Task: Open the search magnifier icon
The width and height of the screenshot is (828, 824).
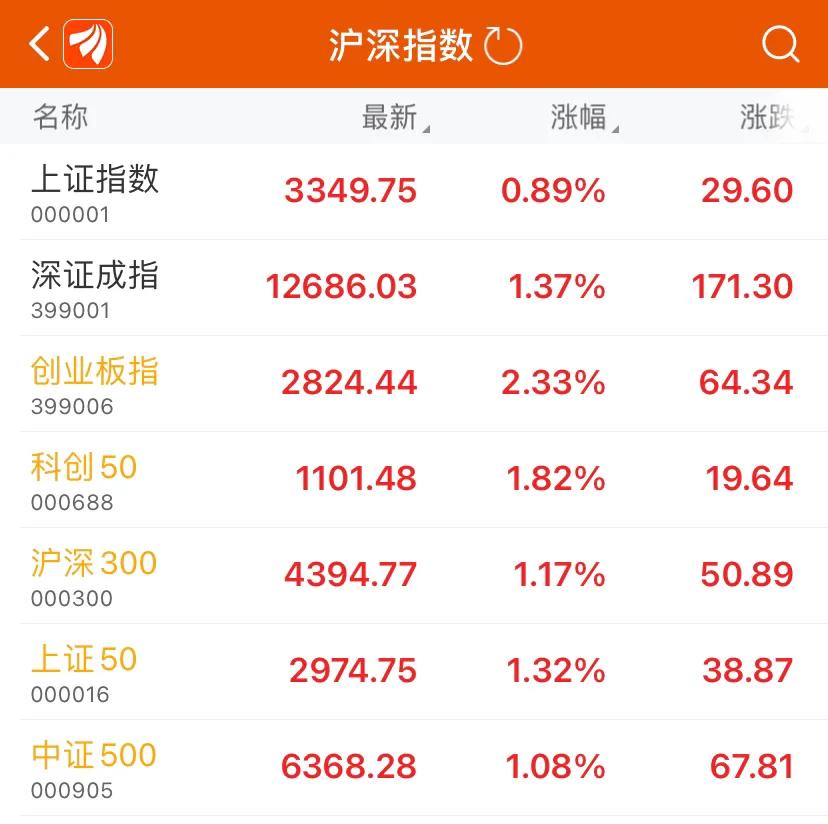Action: click(x=779, y=44)
